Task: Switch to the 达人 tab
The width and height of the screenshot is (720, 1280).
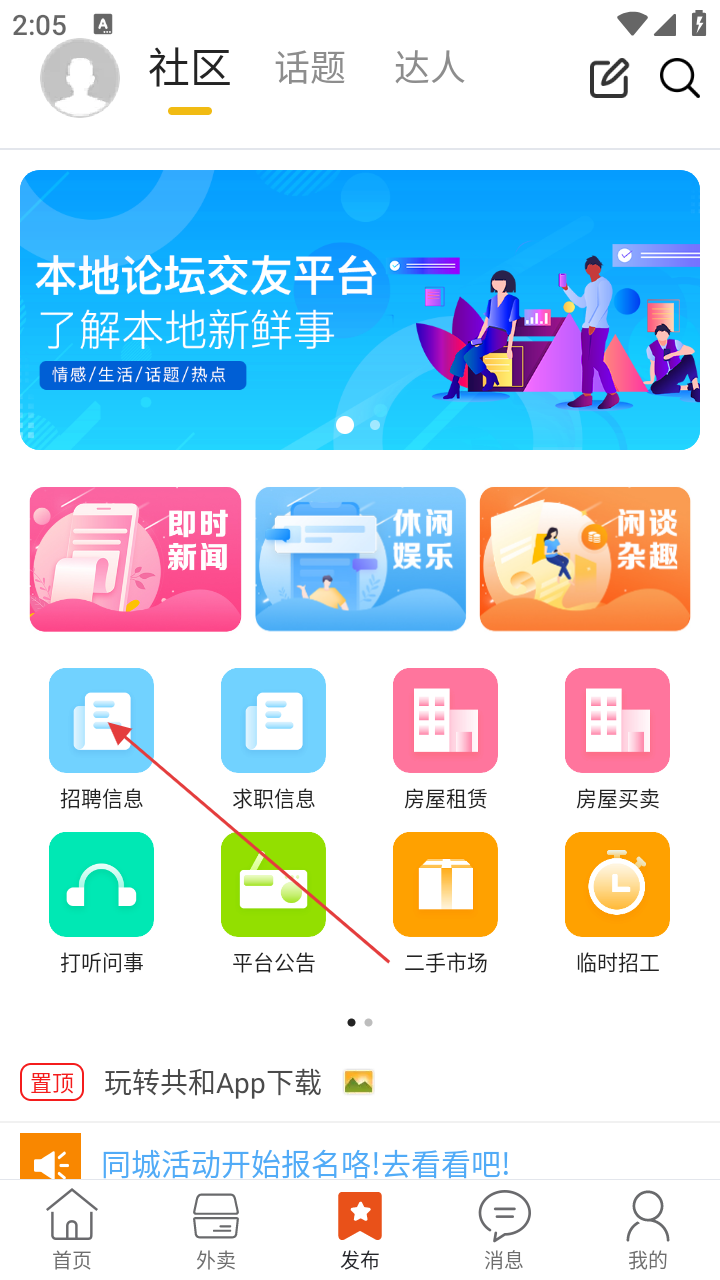Action: coord(429,68)
